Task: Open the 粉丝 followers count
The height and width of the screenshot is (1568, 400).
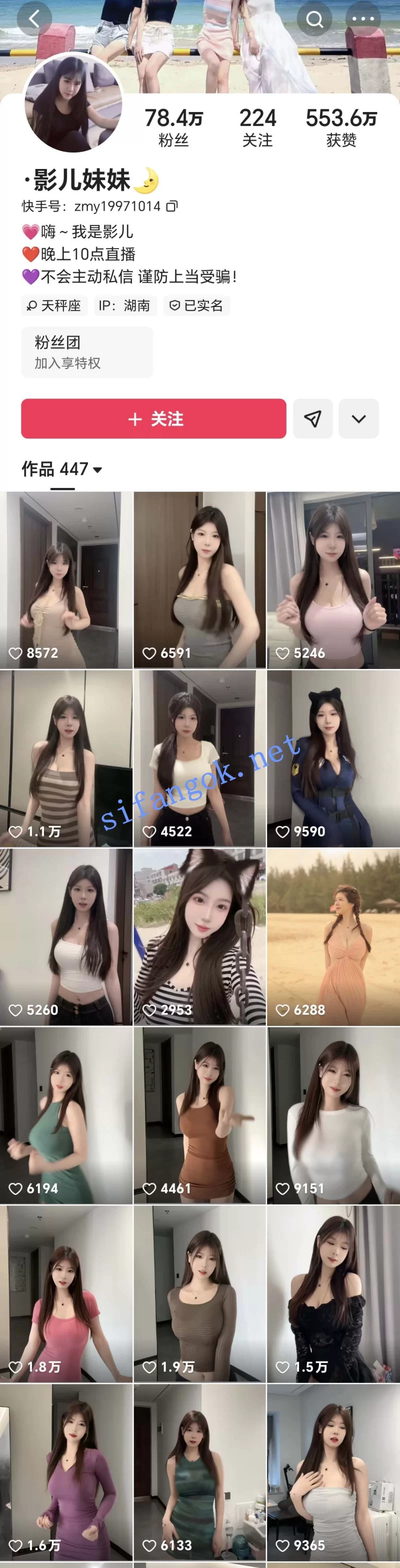Action: click(x=173, y=127)
